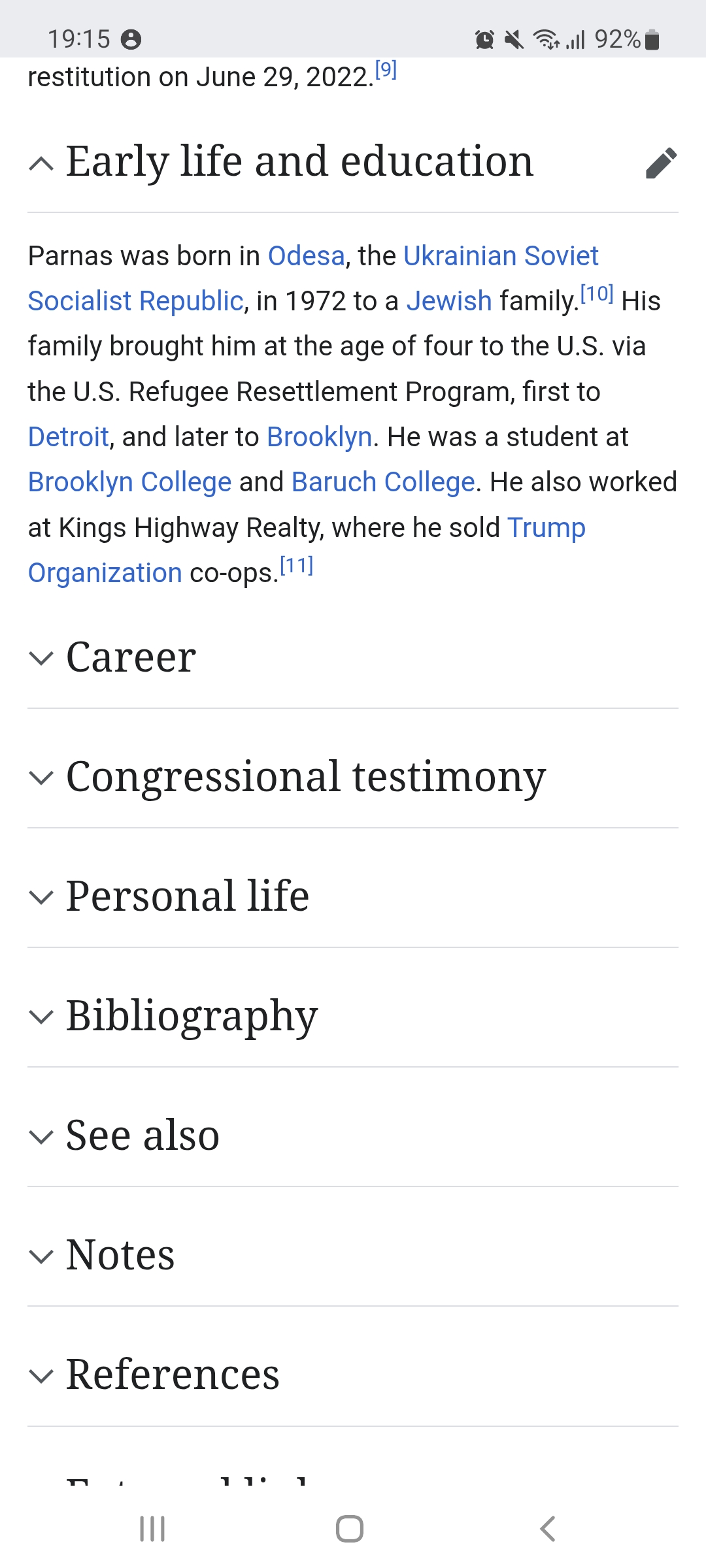Open citation reference 9
The image size is (706, 1568).
386,69
